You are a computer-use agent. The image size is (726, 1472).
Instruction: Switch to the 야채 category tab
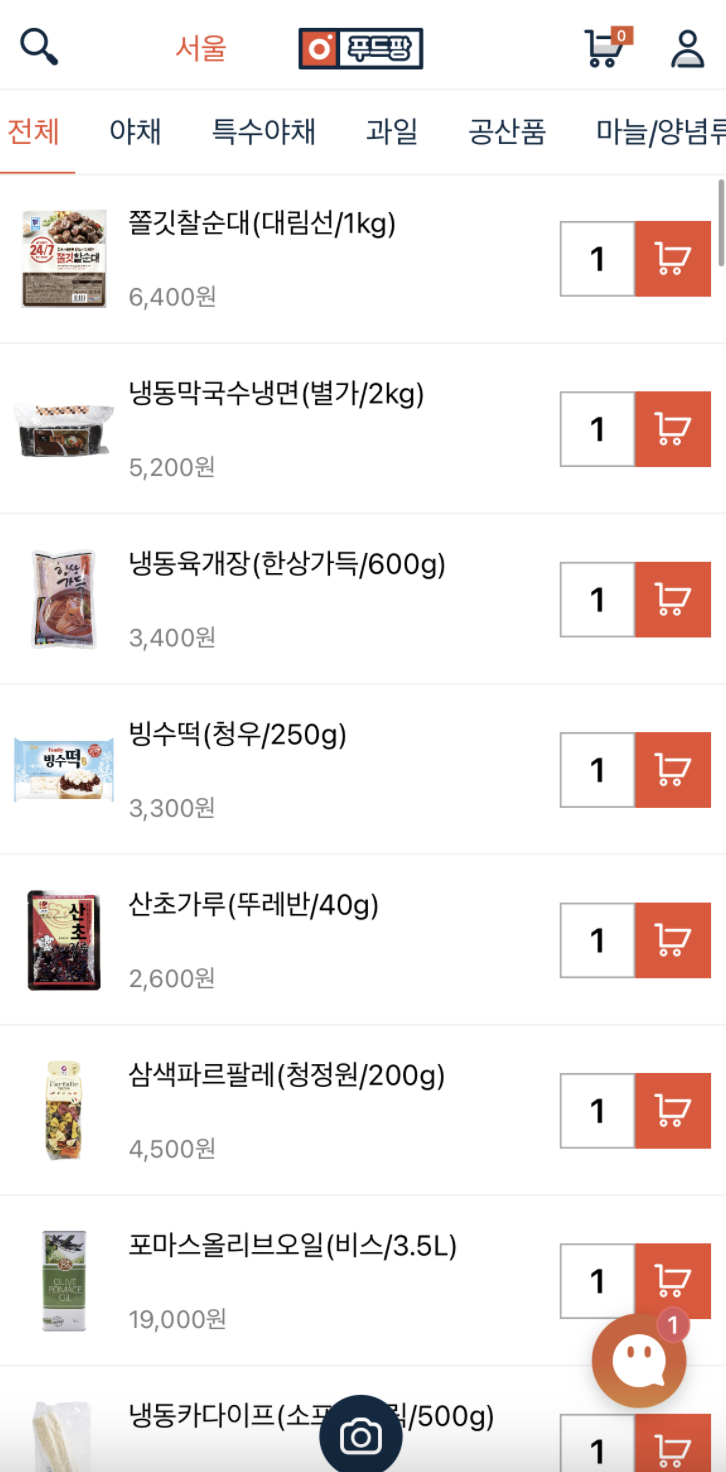[x=135, y=131]
